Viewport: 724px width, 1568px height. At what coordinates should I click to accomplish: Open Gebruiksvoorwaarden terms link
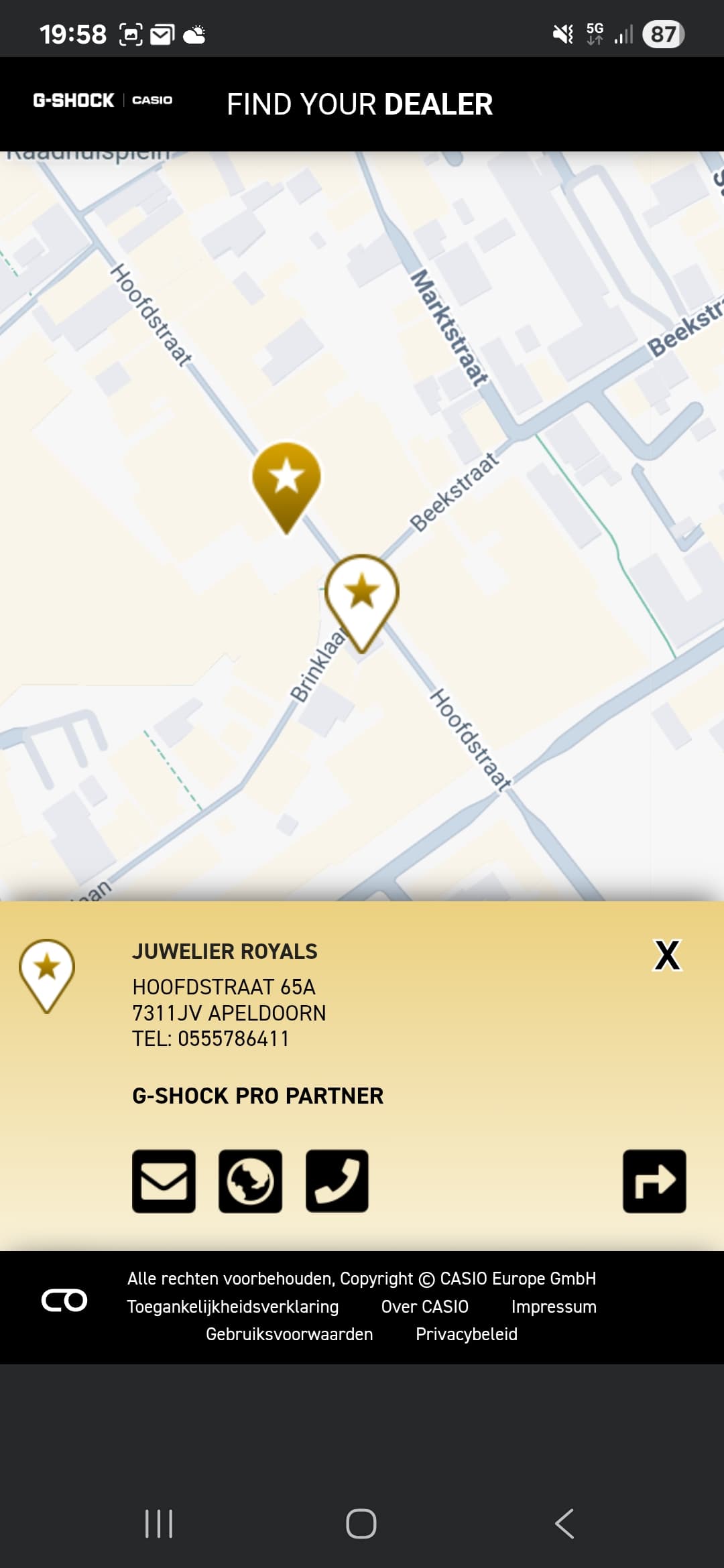tap(289, 1334)
